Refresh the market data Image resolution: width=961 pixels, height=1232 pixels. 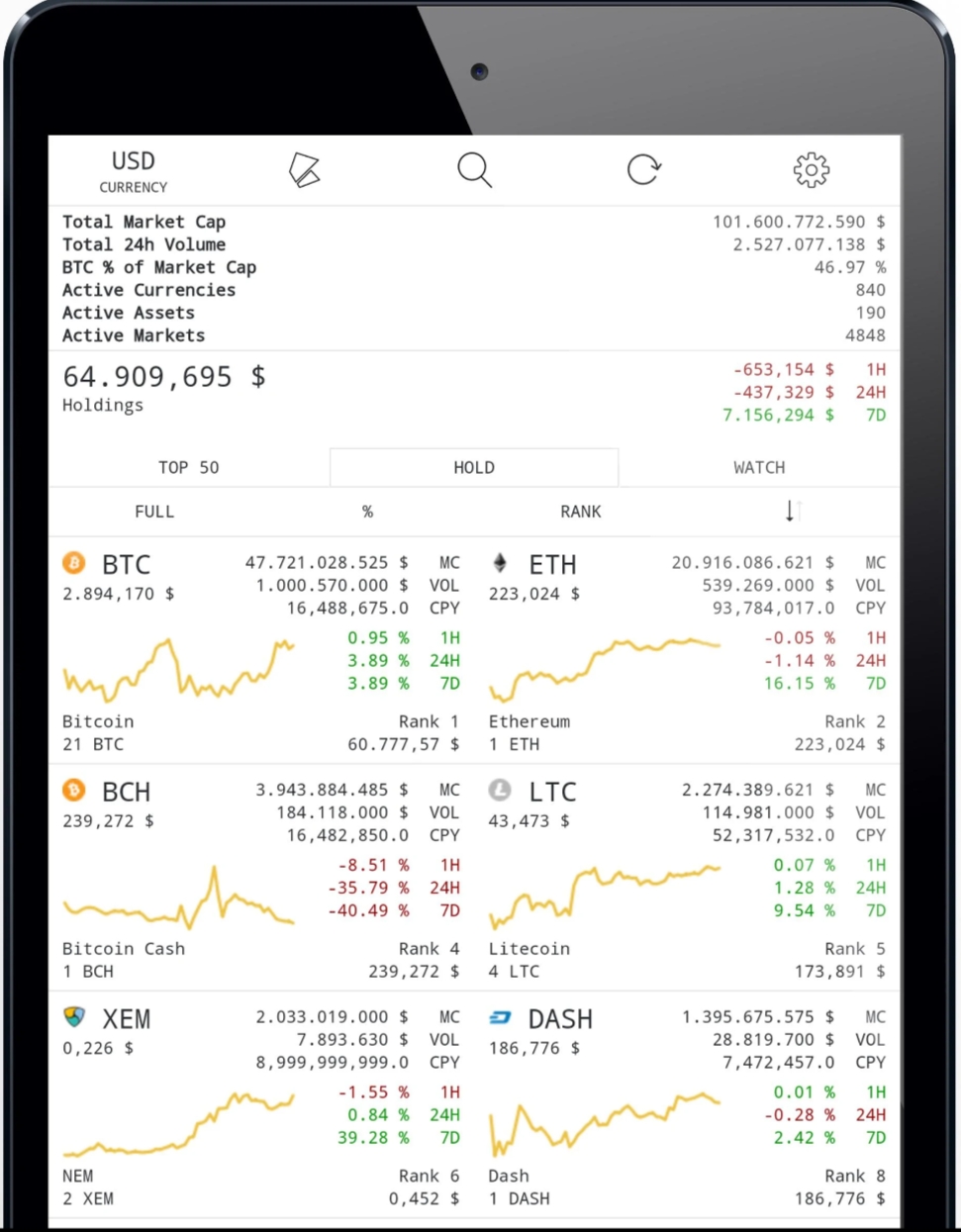643,170
